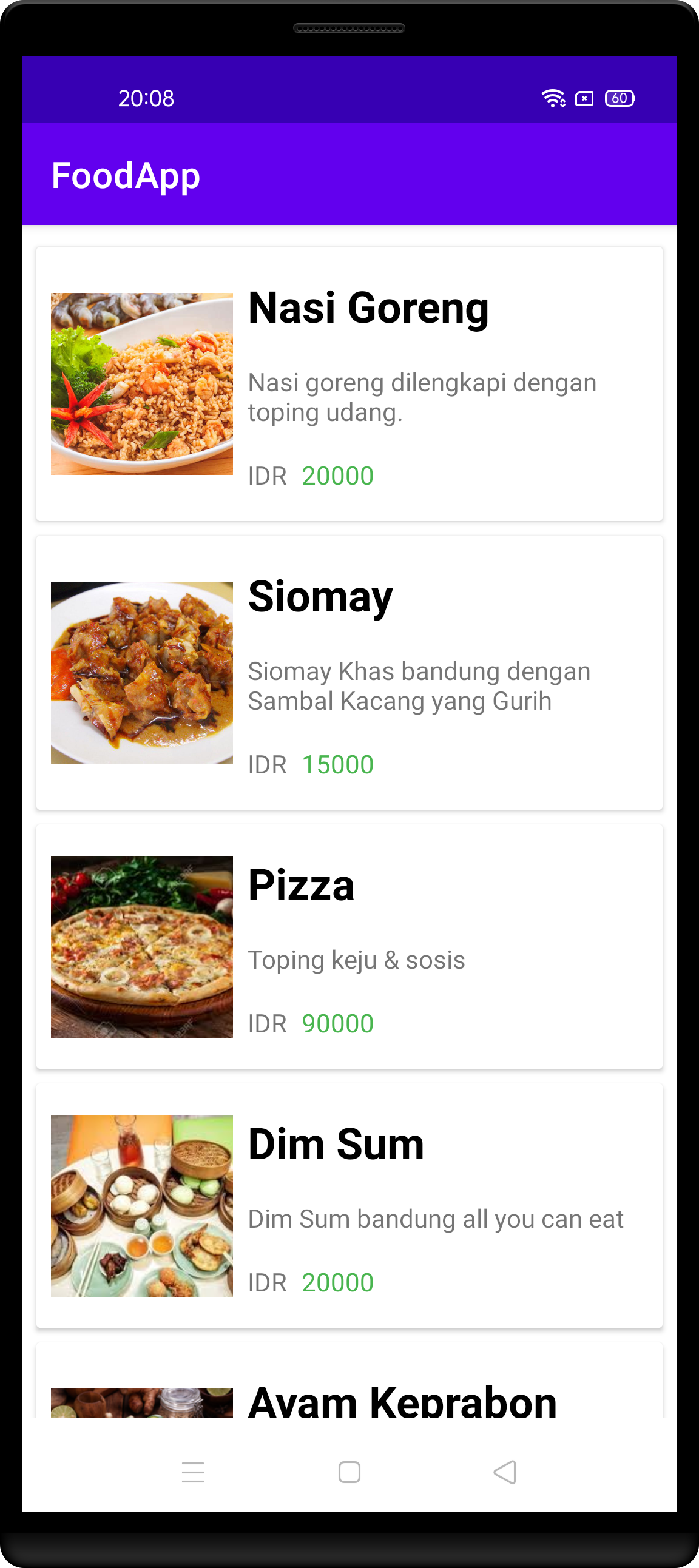Open the recent apps menu button

tap(193, 1472)
